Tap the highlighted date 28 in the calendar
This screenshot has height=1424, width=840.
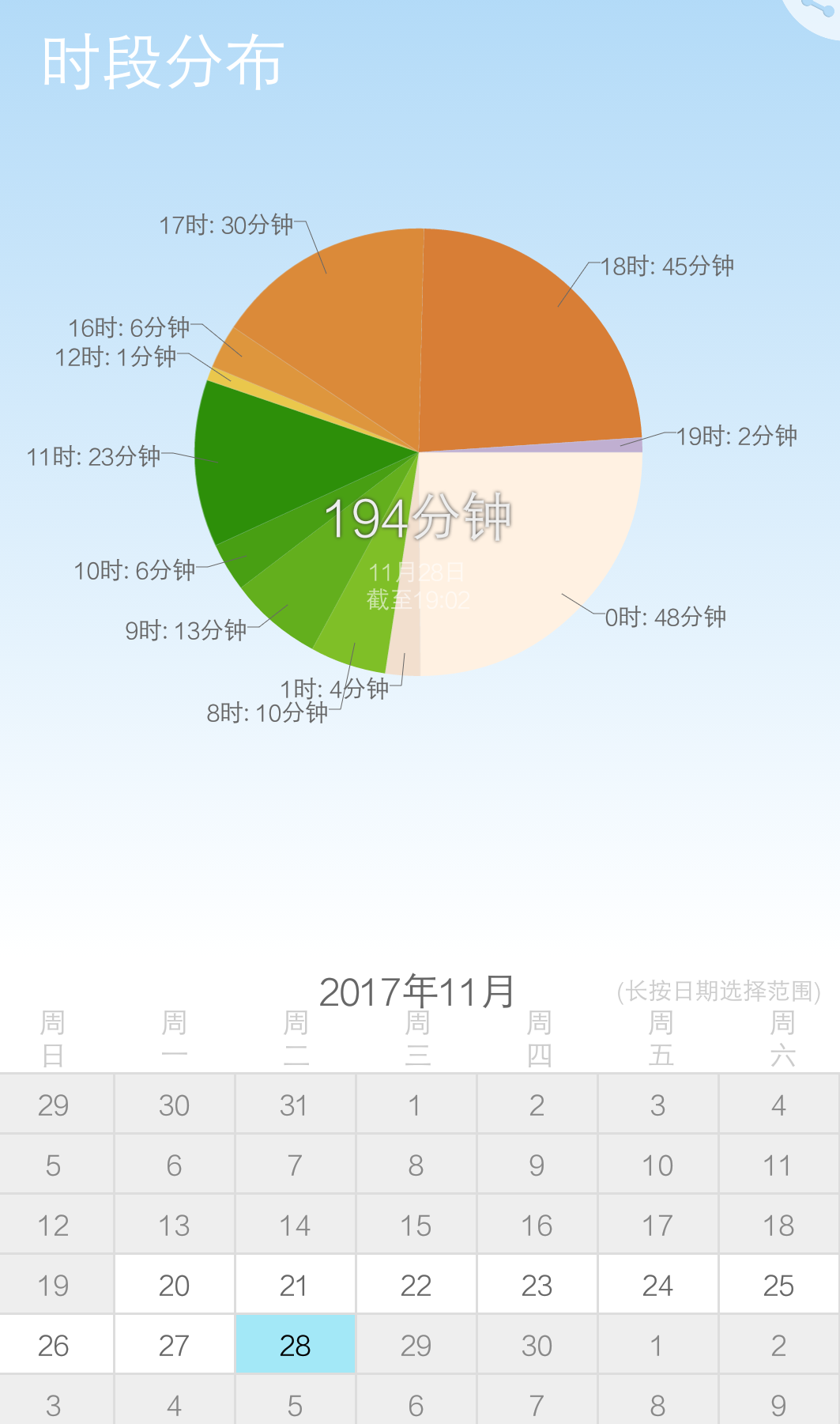(x=294, y=1343)
